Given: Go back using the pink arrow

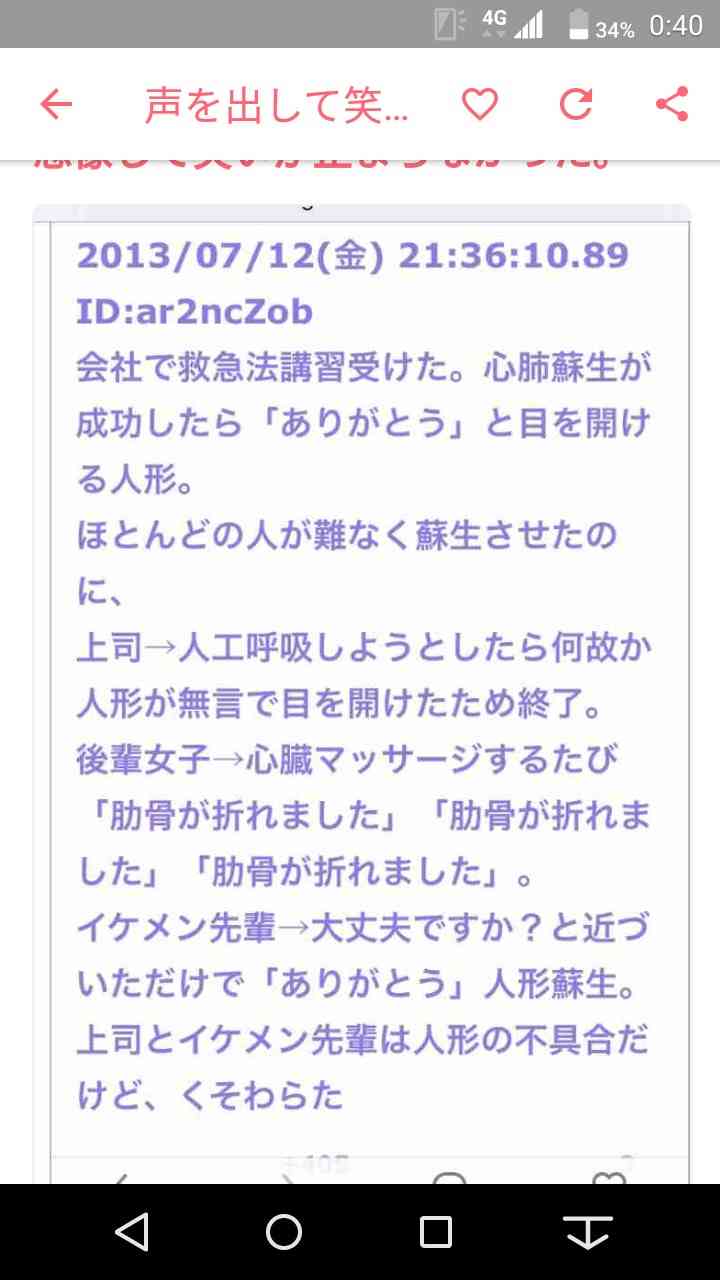Looking at the screenshot, I should [56, 104].
